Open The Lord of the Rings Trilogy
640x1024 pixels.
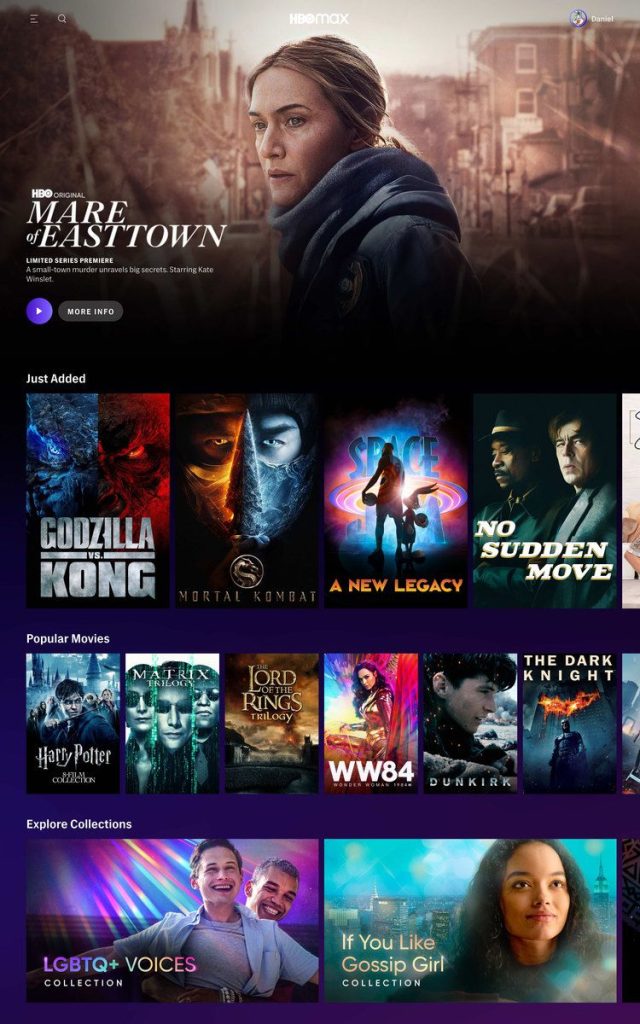click(272, 723)
